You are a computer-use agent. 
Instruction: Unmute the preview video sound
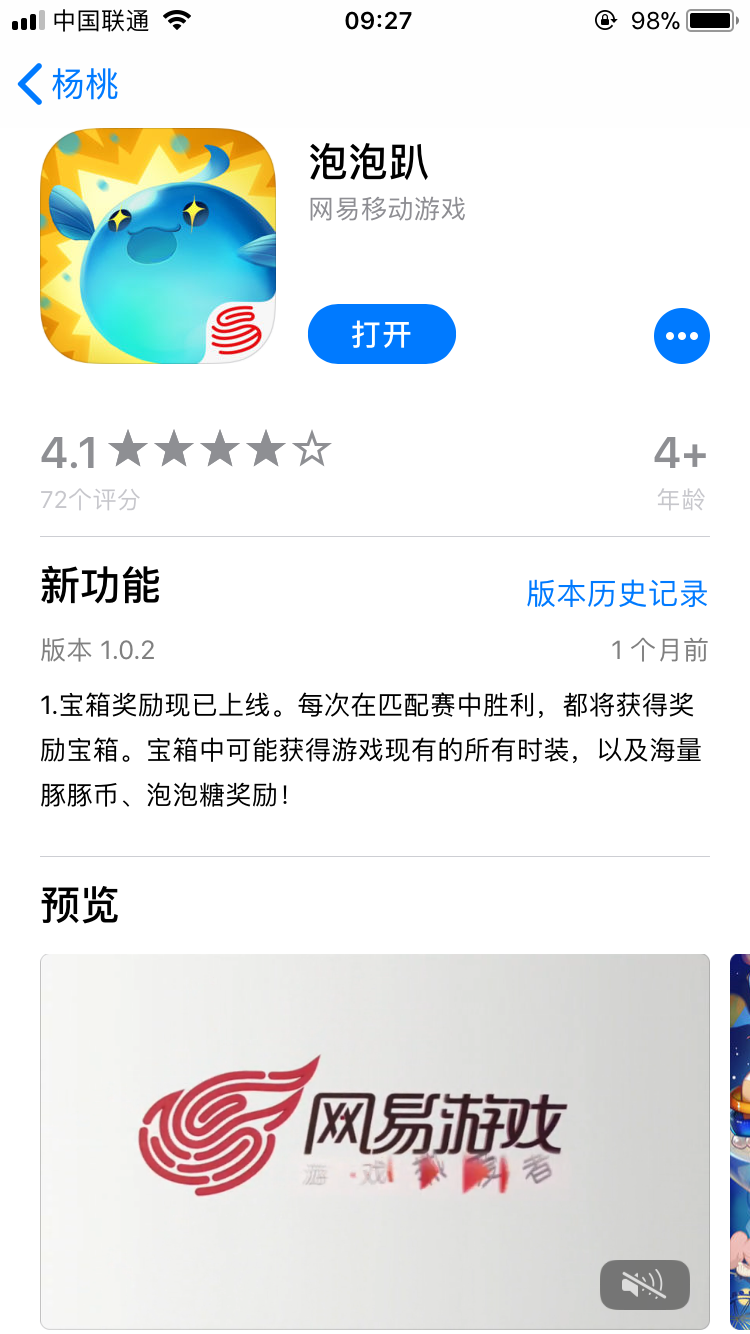pyautogui.click(x=644, y=1284)
